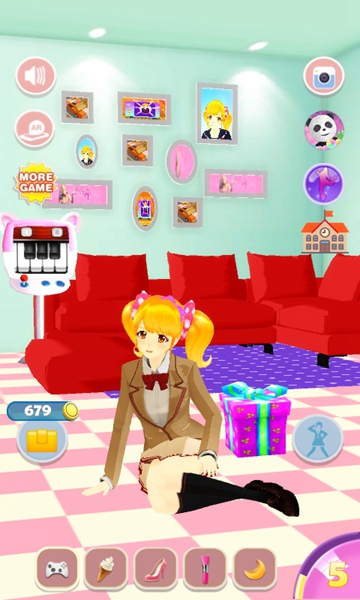Take a photo with the camera button
Image resolution: width=360 pixels, height=600 pixels.
click(x=324, y=76)
